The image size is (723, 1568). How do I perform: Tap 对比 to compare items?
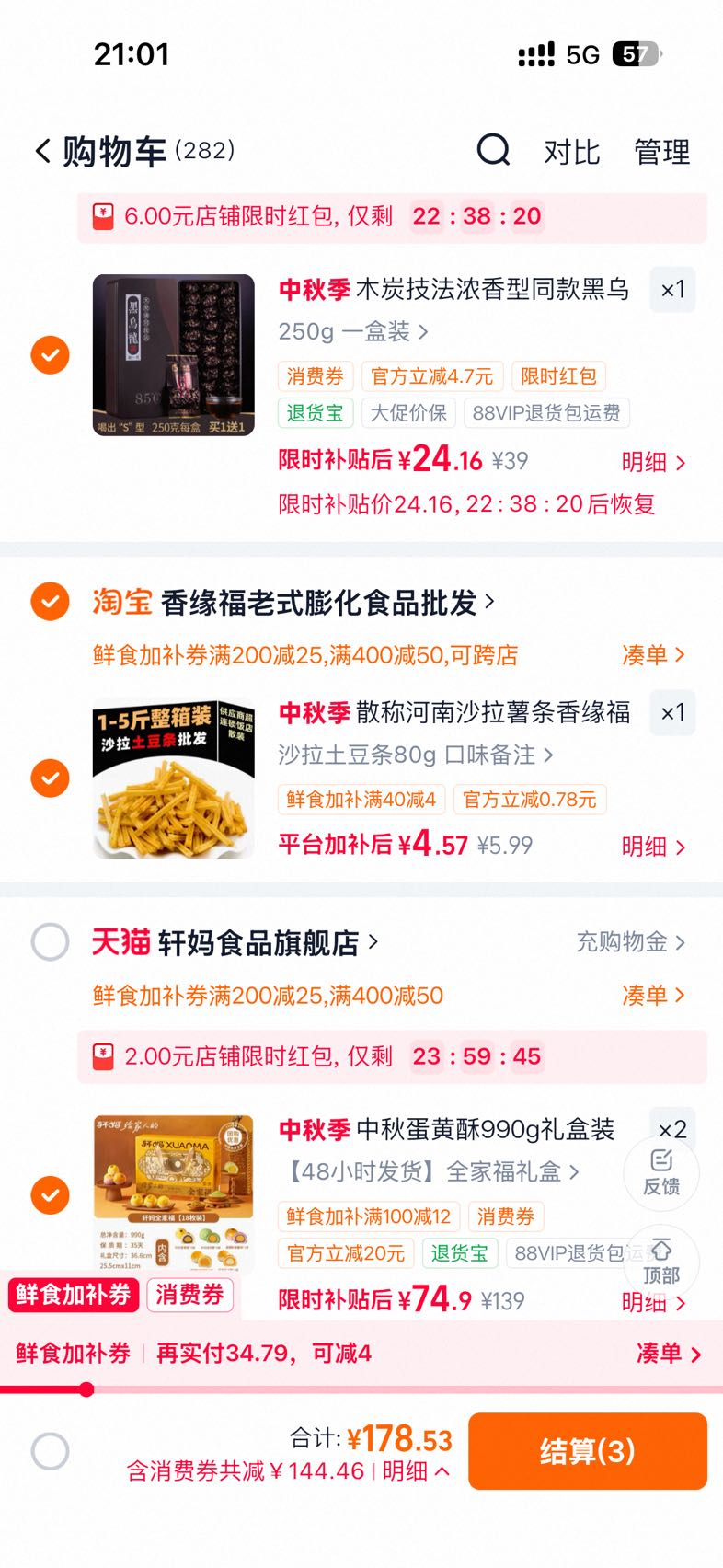pos(571,152)
